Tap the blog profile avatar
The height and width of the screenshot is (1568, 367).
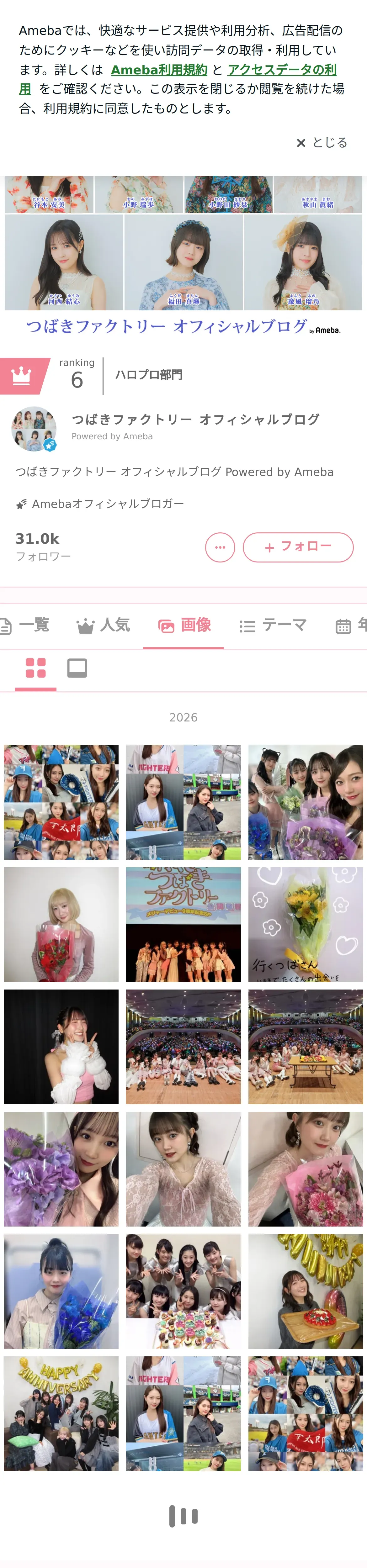click(x=34, y=429)
